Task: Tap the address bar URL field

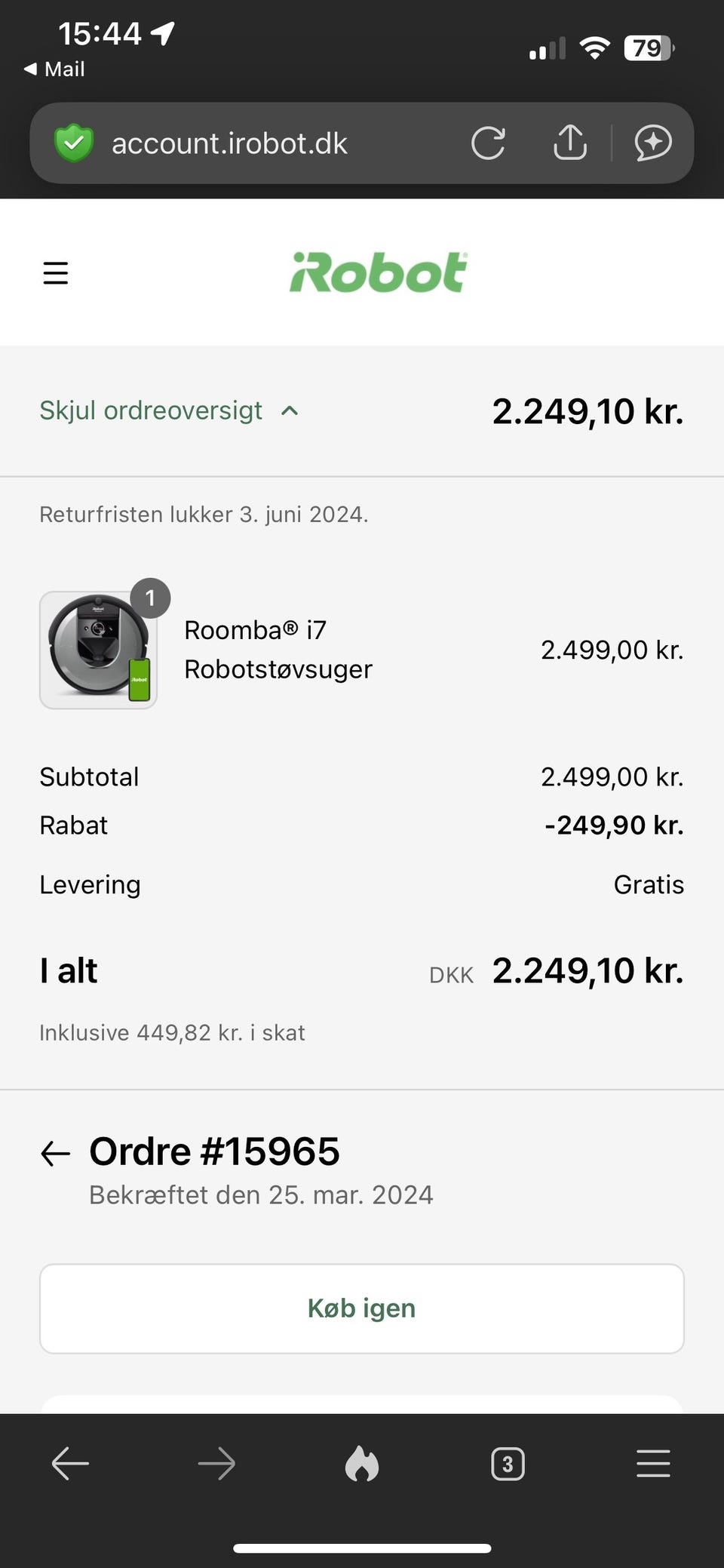Action: click(x=230, y=143)
